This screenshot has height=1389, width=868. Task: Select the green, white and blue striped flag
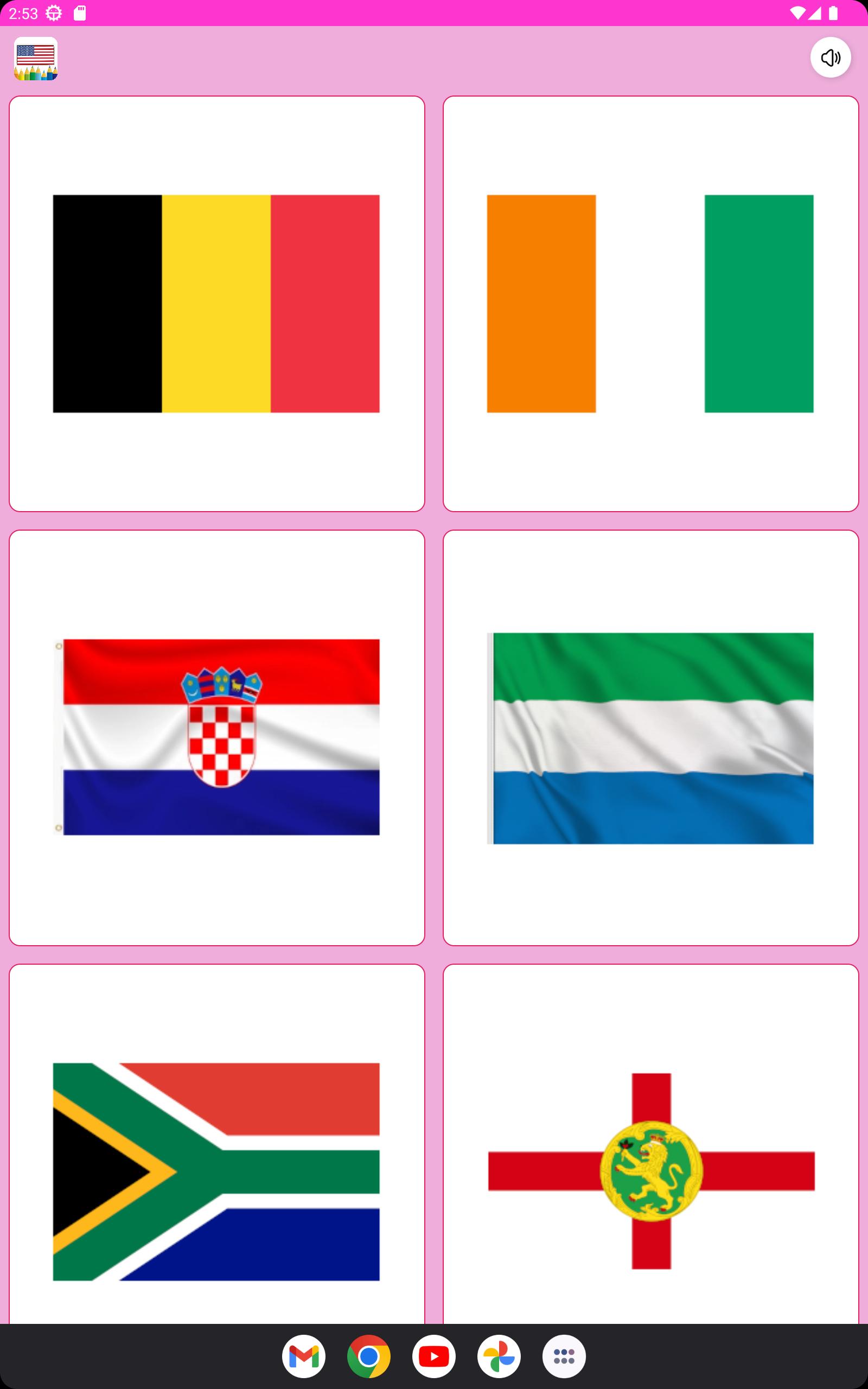pos(650,737)
